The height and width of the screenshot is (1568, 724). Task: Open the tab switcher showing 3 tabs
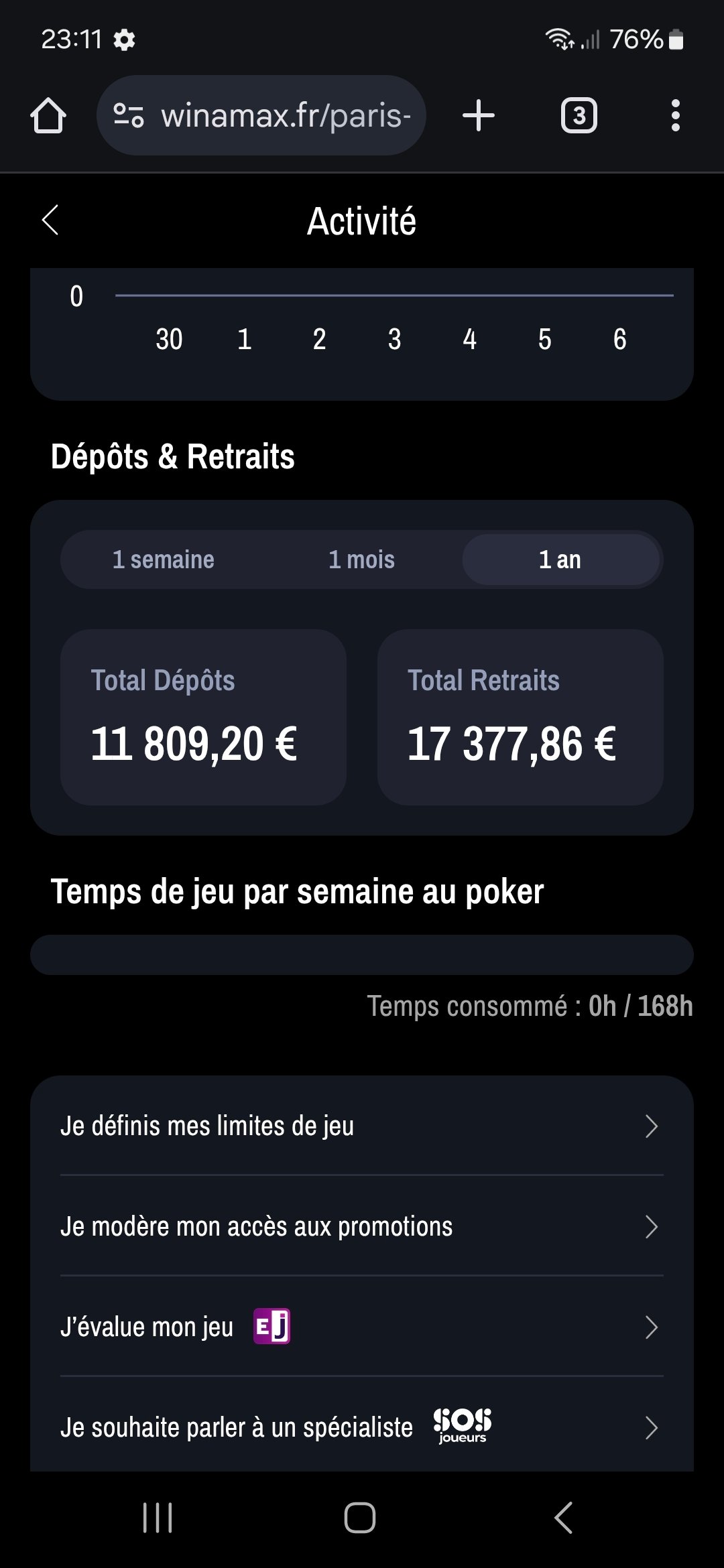579,115
